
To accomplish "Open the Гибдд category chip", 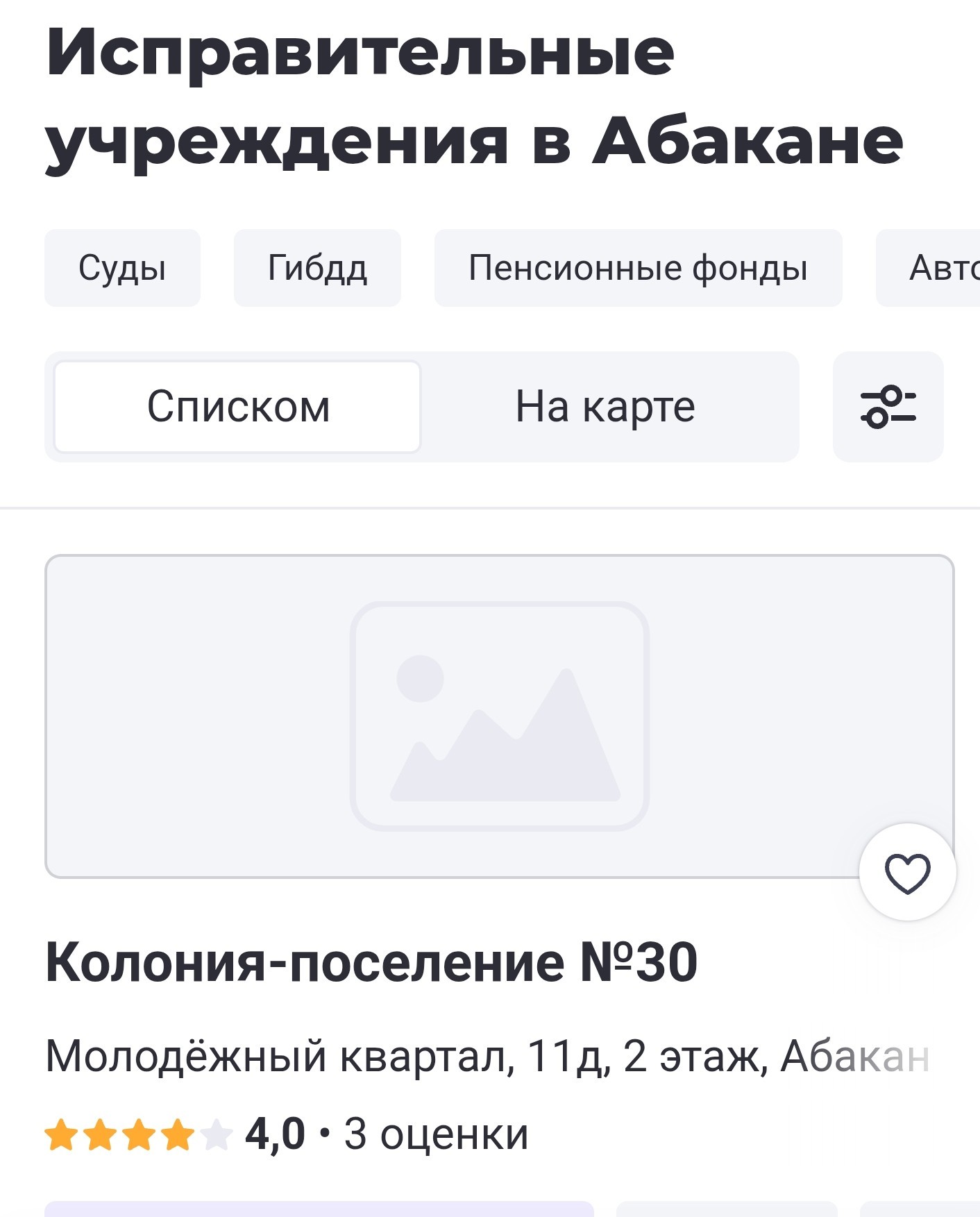I will point(317,268).
